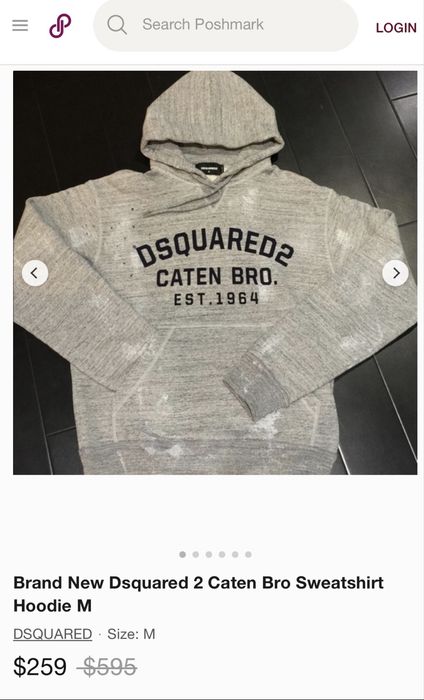Open the DSQUARED brand link
Image resolution: width=424 pixels, height=700 pixels.
click(x=53, y=634)
